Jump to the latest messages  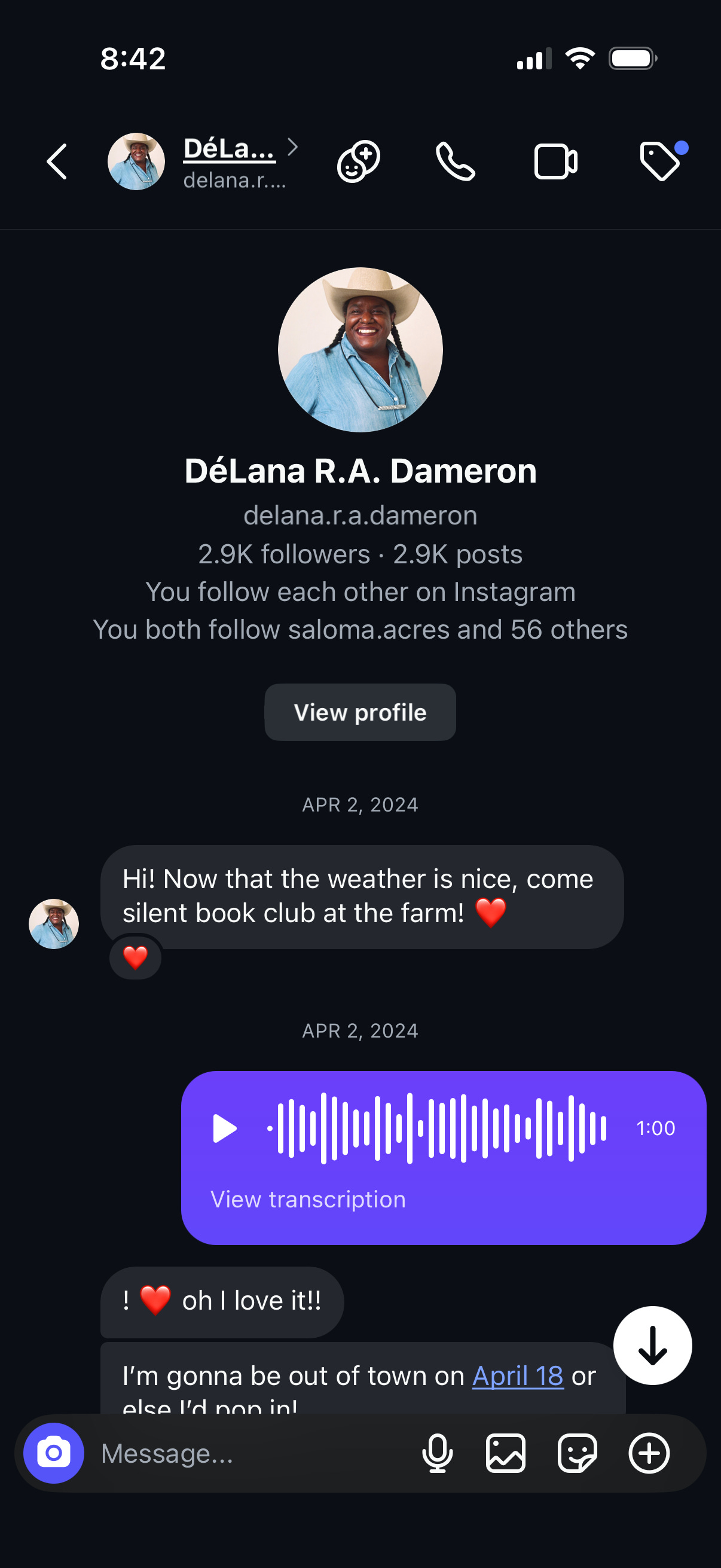click(x=652, y=1345)
